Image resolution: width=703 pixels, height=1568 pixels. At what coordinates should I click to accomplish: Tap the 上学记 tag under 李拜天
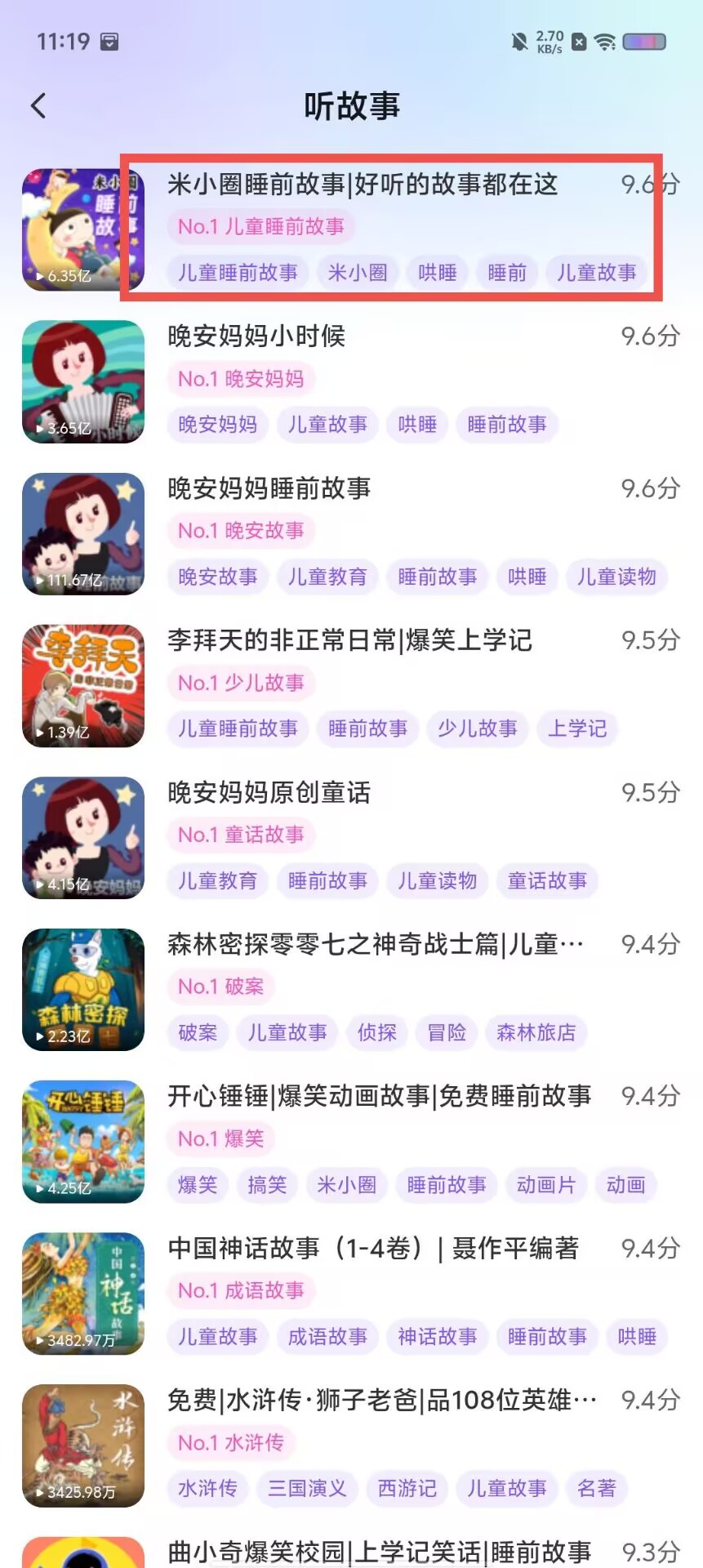click(577, 728)
